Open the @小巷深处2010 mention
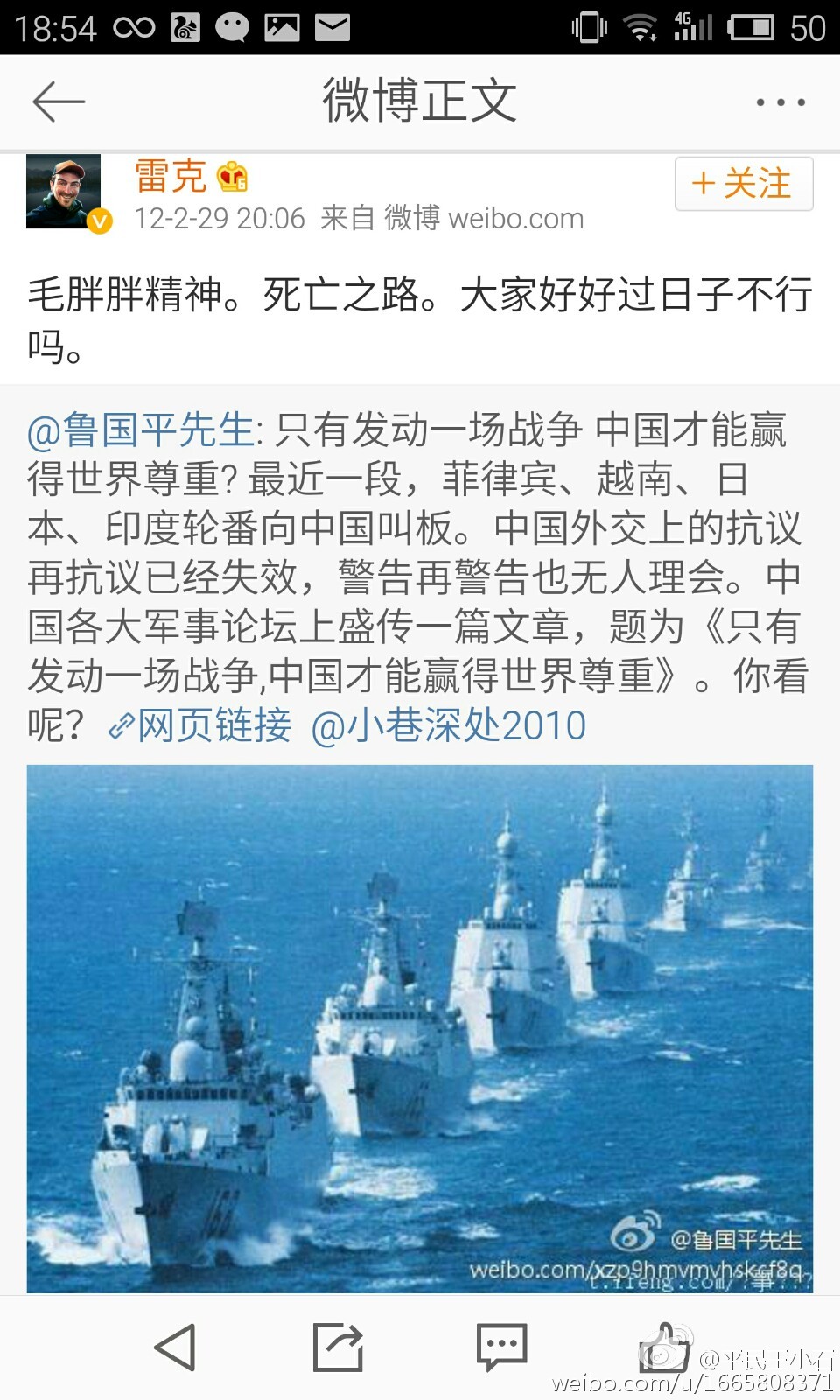The image size is (840, 1400). pos(448,726)
